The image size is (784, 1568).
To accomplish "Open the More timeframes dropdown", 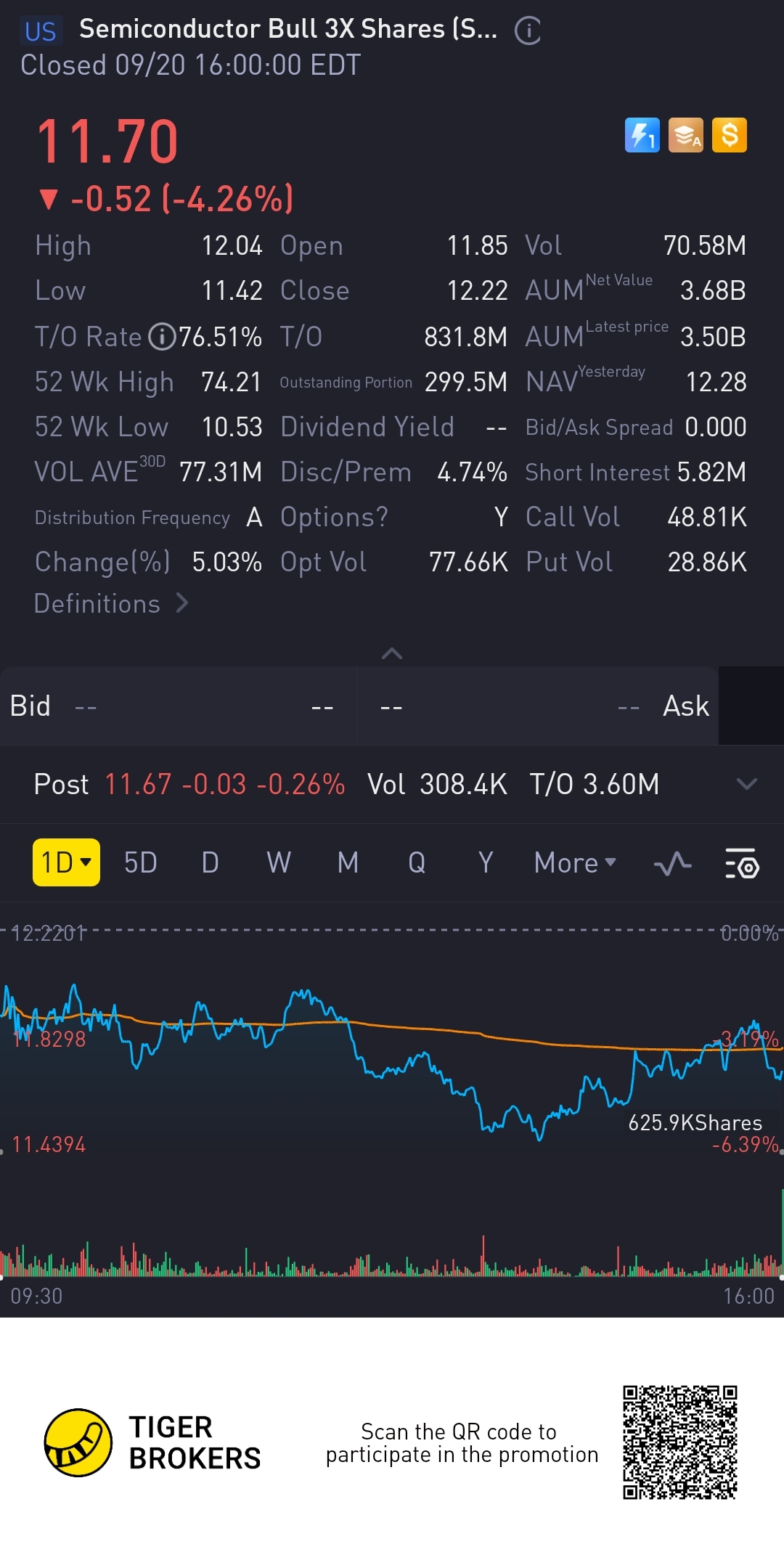I will click(574, 862).
